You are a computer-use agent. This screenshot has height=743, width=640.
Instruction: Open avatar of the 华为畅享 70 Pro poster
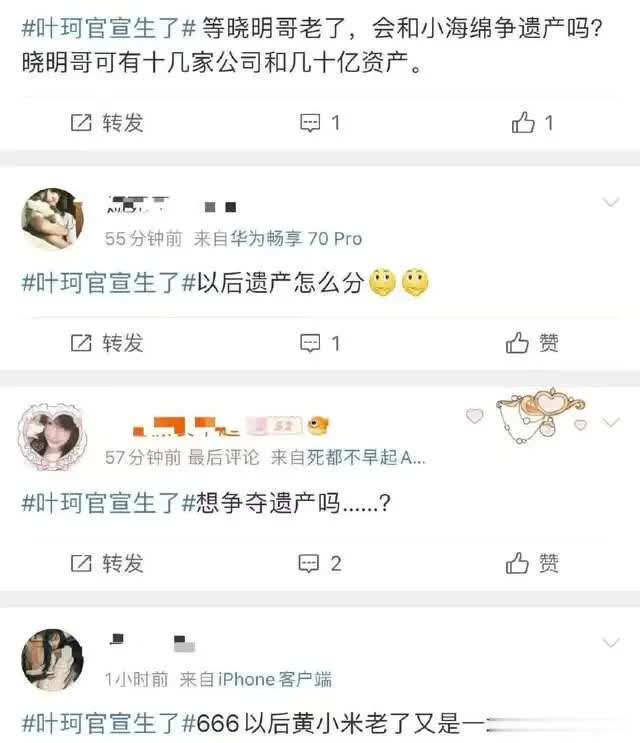click(52, 219)
